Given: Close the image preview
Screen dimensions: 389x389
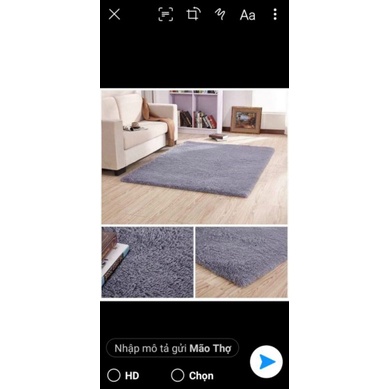Looking at the screenshot, I should click(114, 14).
